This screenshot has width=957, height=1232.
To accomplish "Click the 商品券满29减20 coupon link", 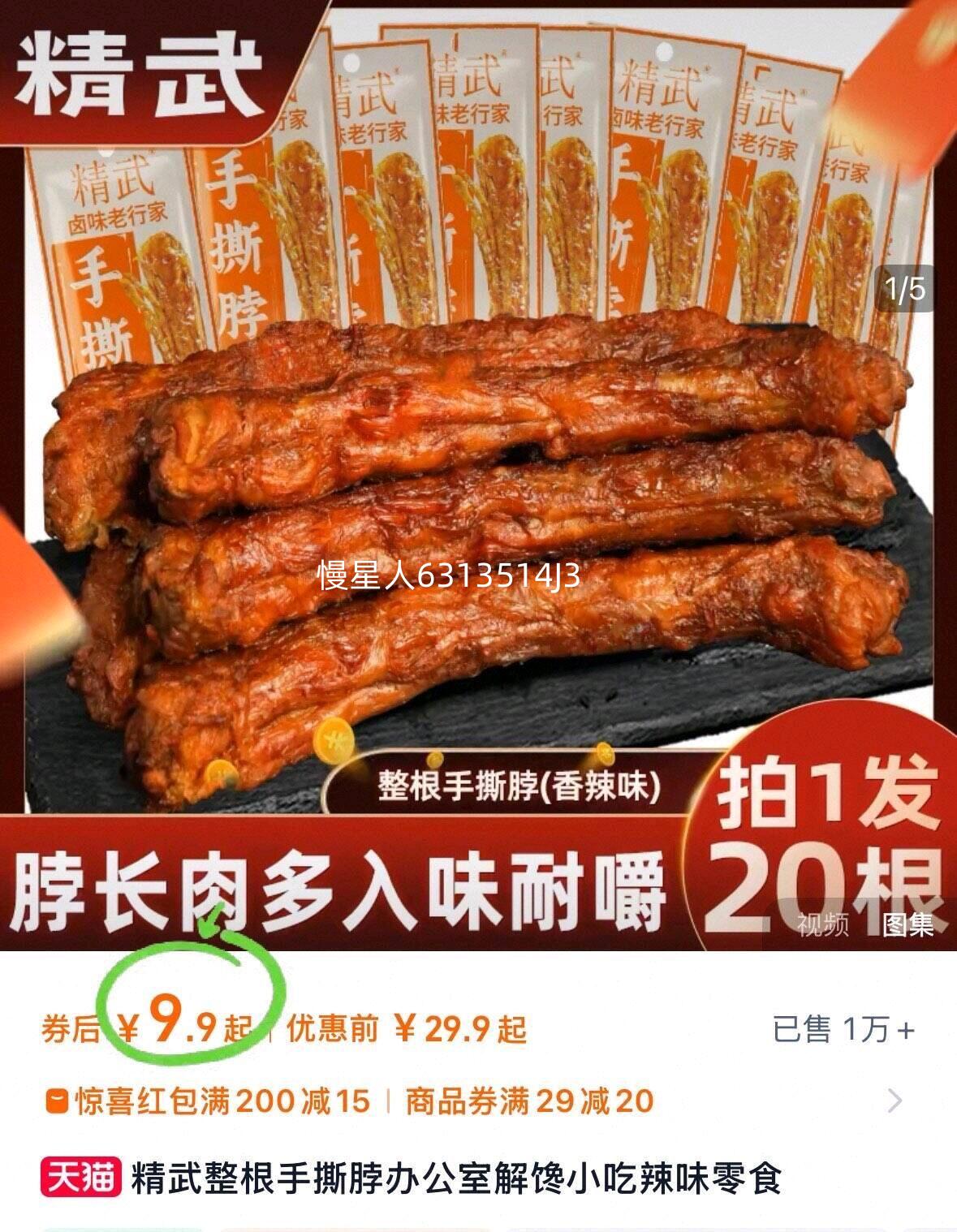I will point(532,1101).
